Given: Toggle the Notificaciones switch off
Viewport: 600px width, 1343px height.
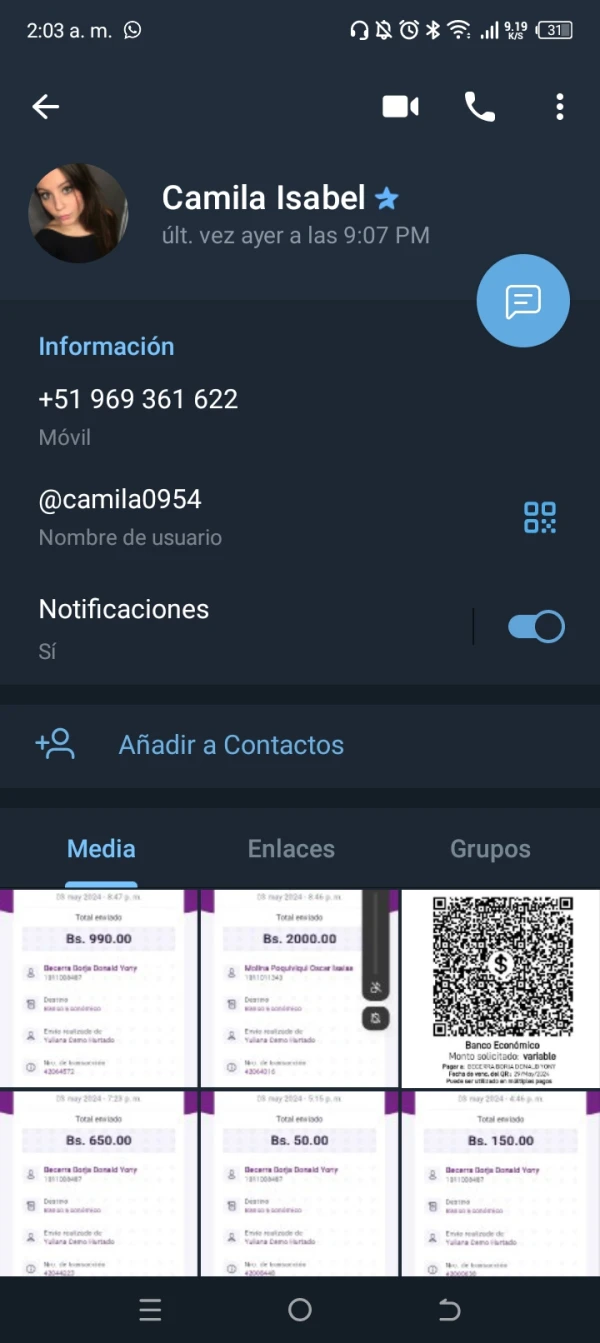Looking at the screenshot, I should coord(537,627).
